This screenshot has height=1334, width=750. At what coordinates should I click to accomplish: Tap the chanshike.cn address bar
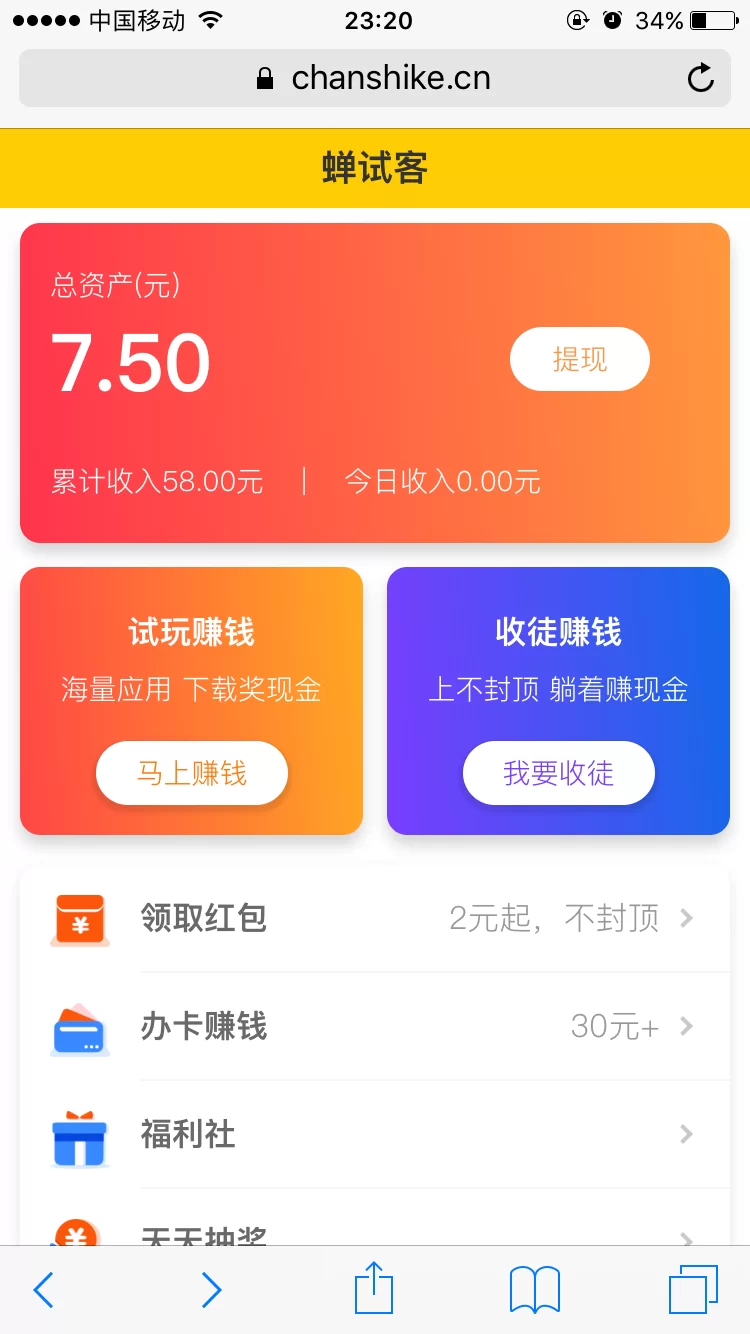tap(375, 78)
